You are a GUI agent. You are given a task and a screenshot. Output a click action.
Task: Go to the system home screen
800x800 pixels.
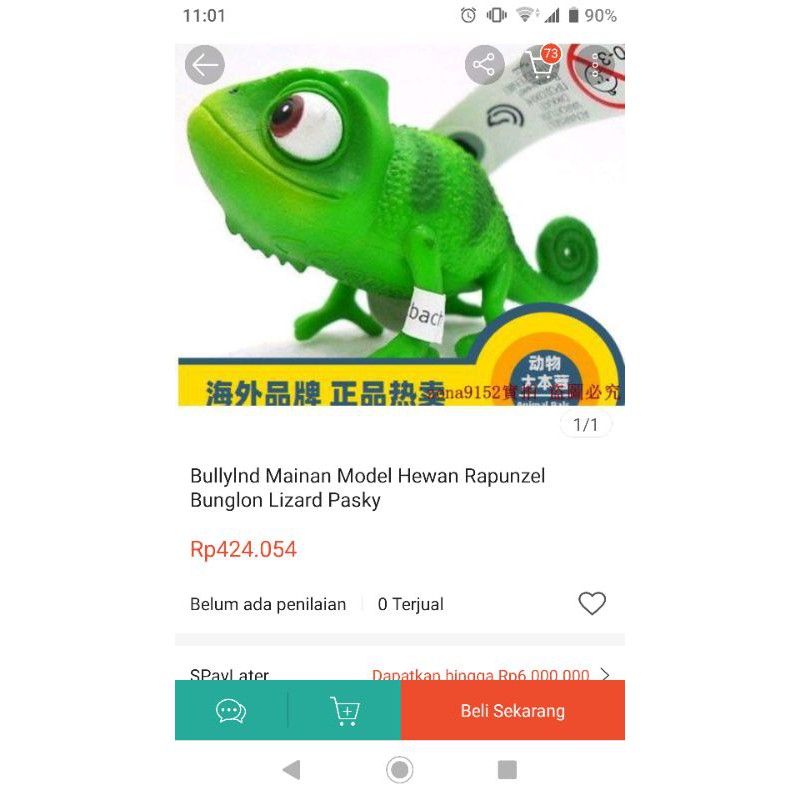(400, 769)
